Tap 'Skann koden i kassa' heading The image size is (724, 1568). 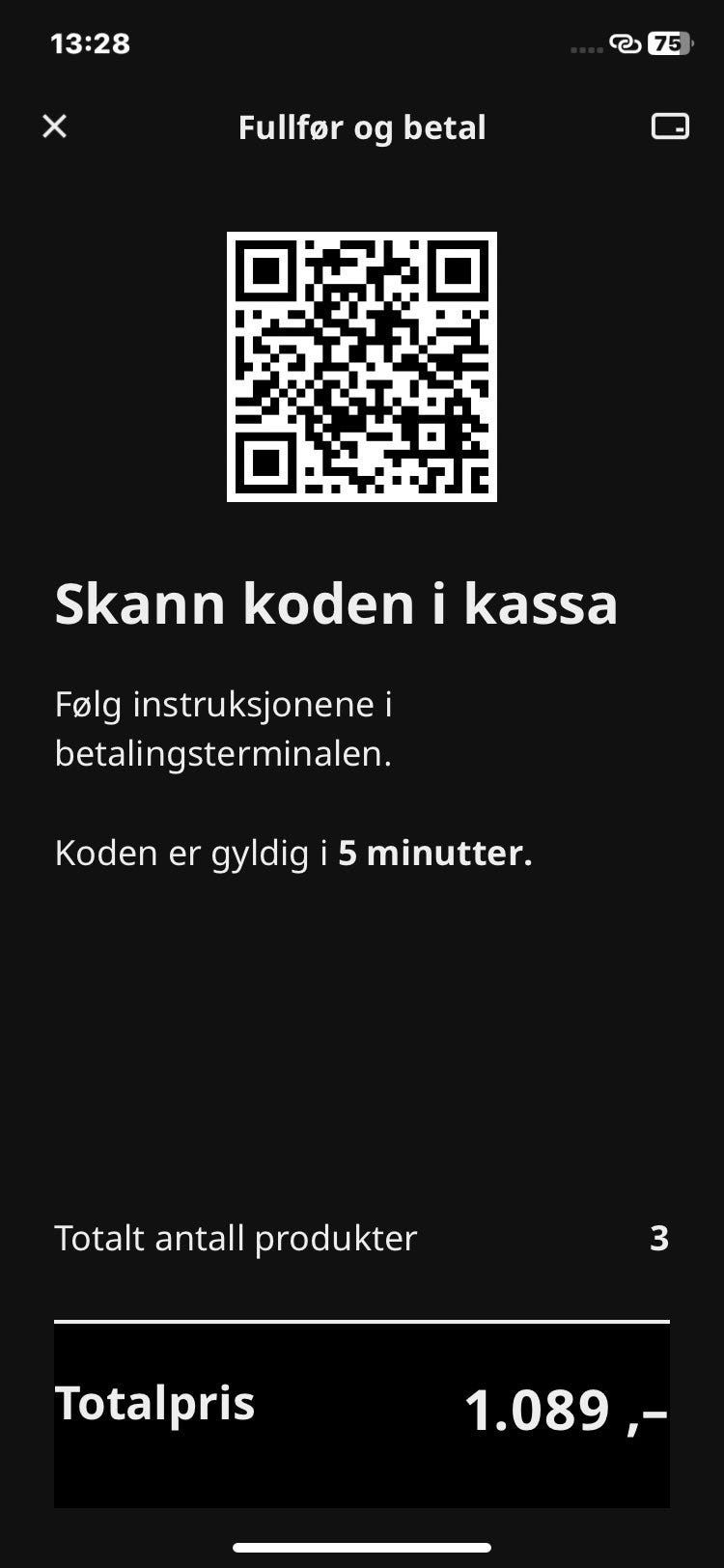(337, 603)
